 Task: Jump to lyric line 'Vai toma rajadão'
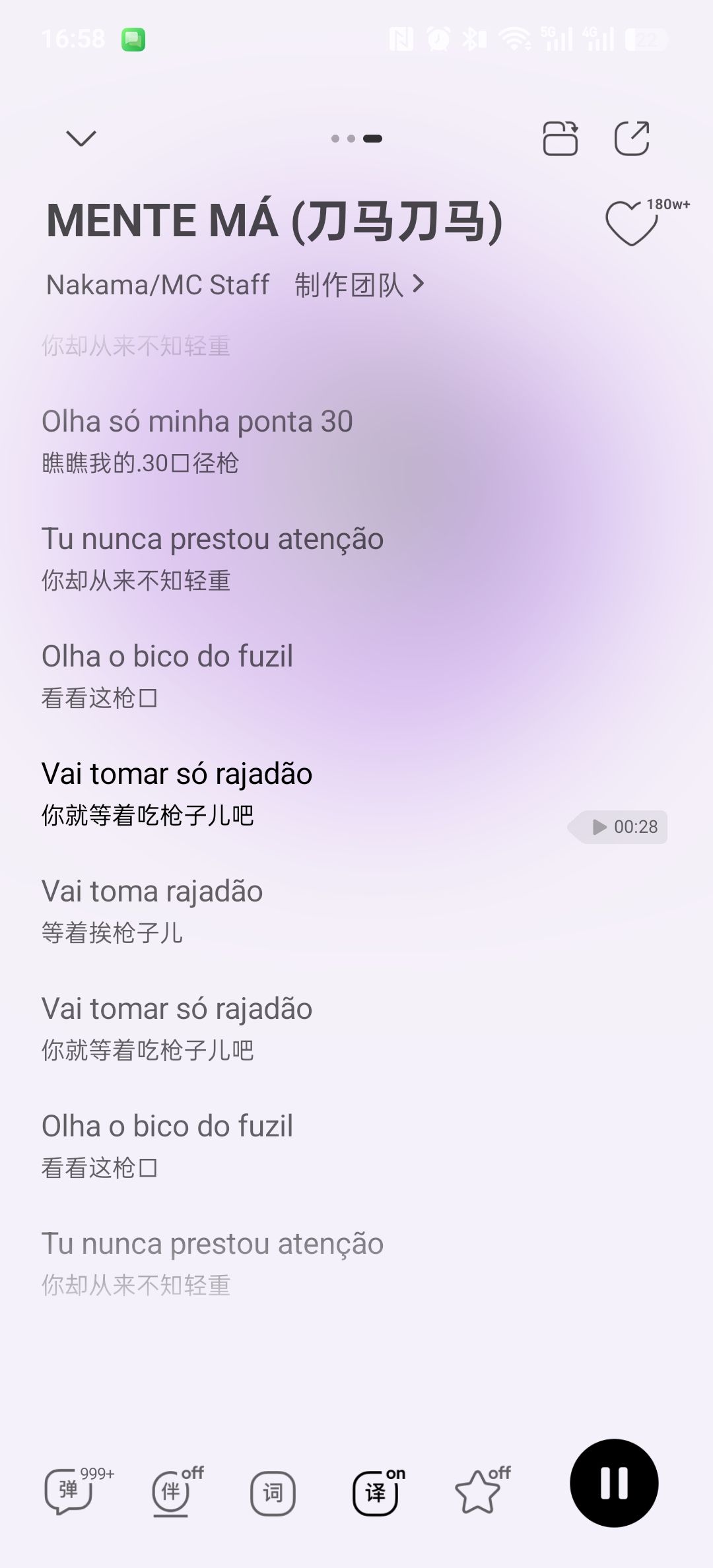click(153, 892)
